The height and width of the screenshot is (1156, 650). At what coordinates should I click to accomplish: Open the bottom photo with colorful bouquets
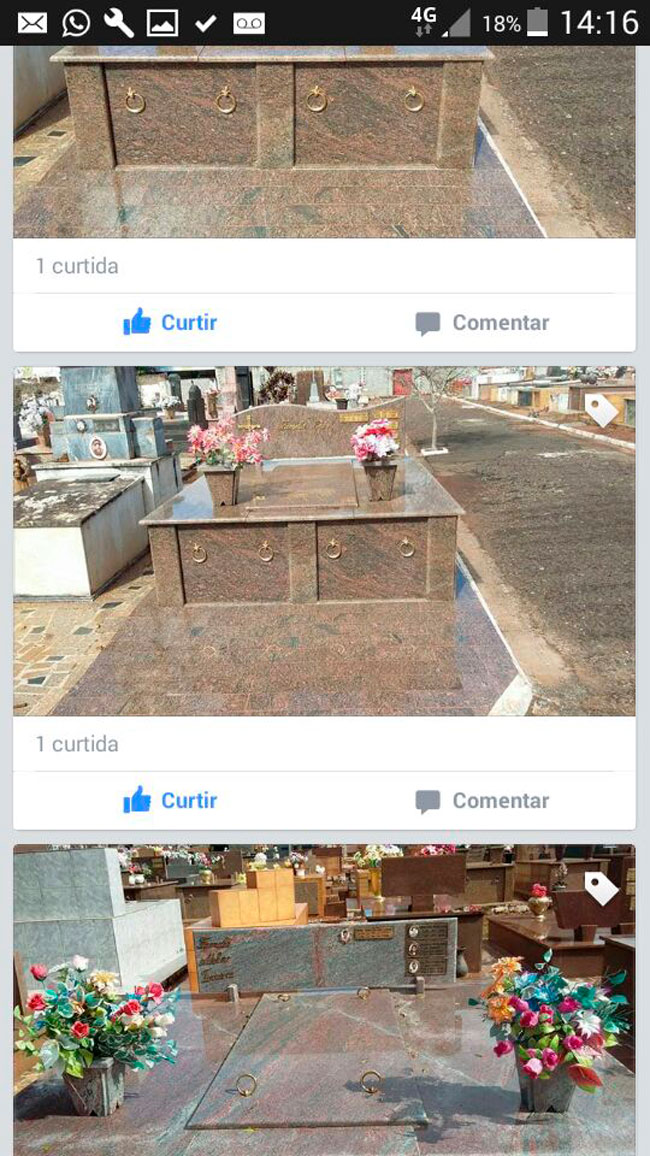point(324,1000)
